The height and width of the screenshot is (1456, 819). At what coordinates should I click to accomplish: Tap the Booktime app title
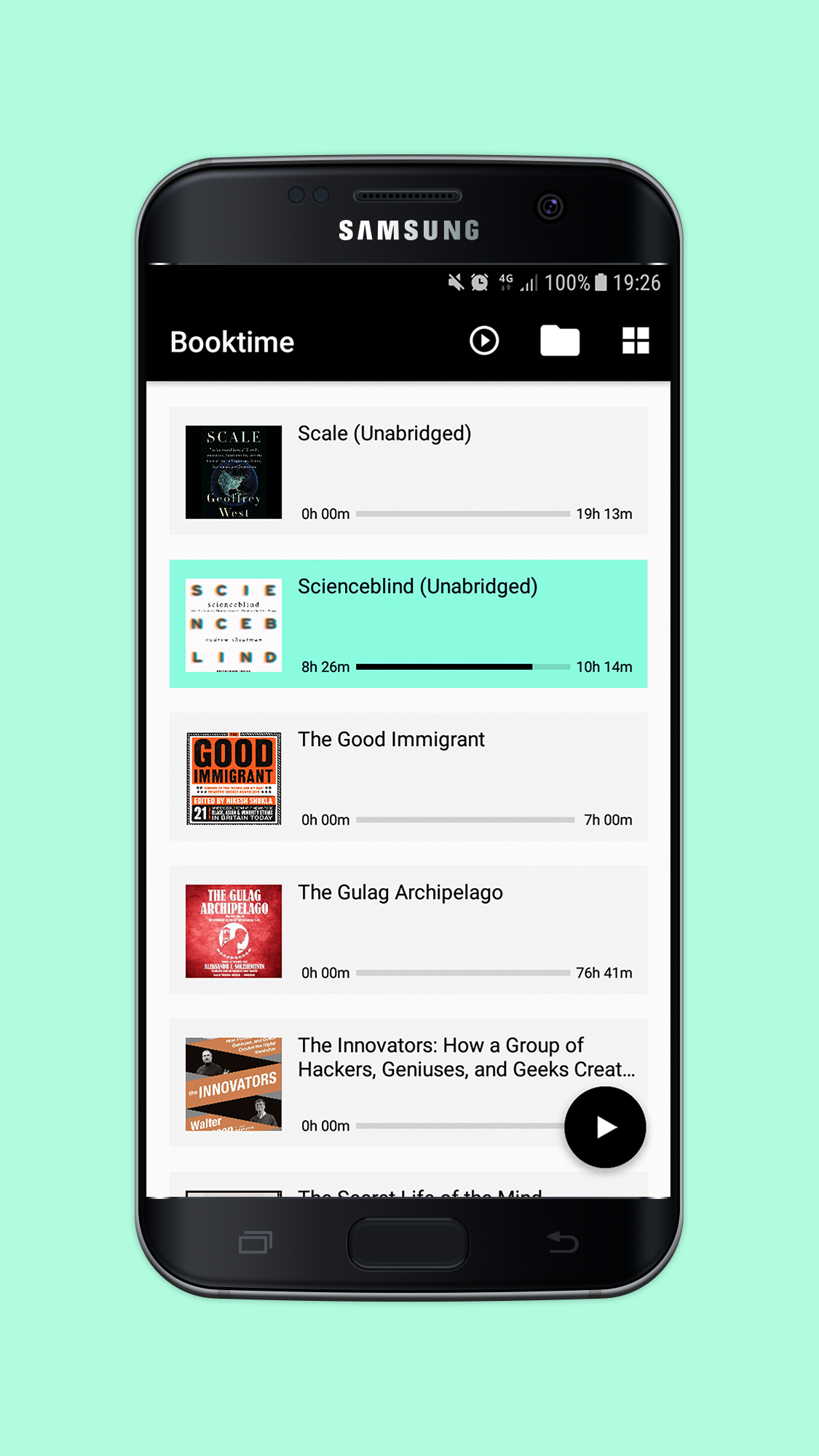pos(232,341)
